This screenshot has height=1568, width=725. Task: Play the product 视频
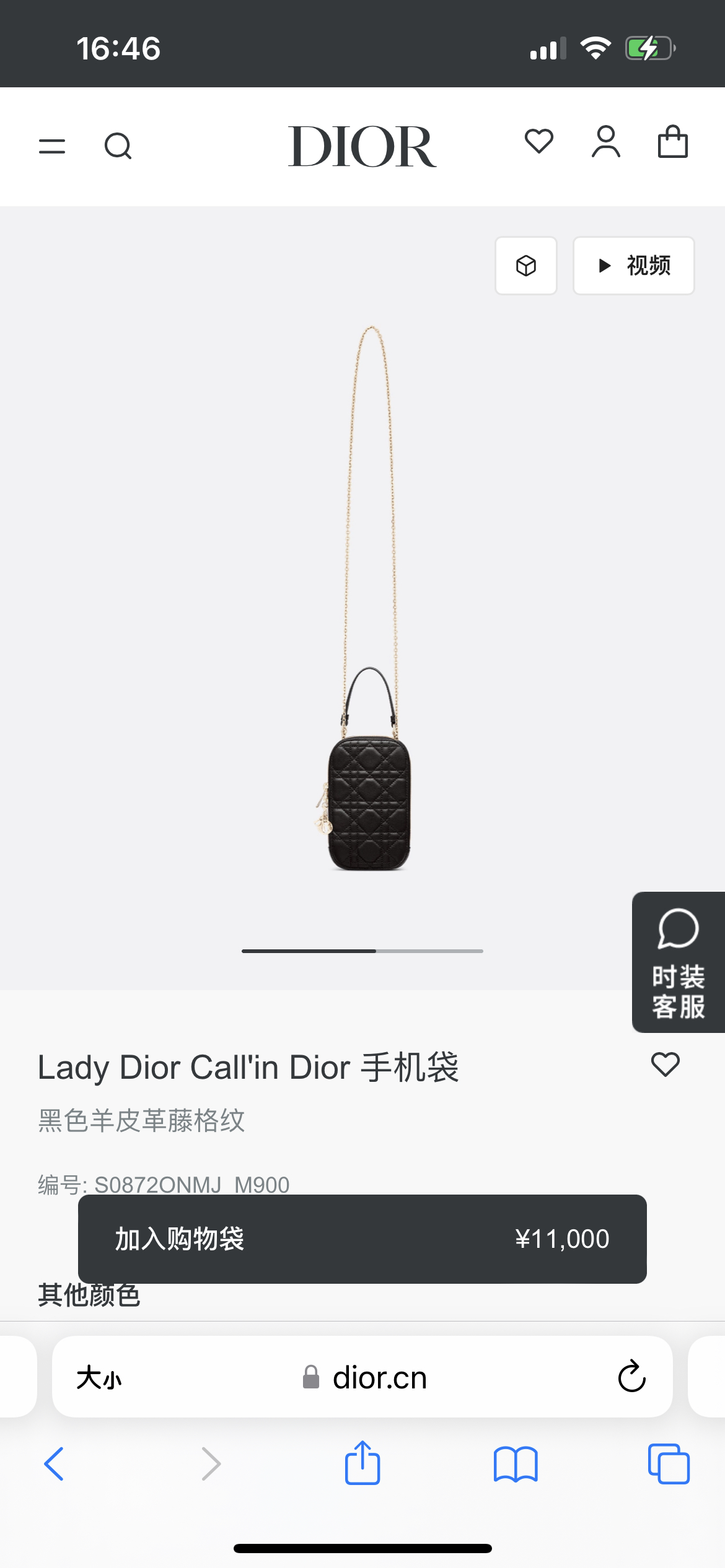[633, 266]
